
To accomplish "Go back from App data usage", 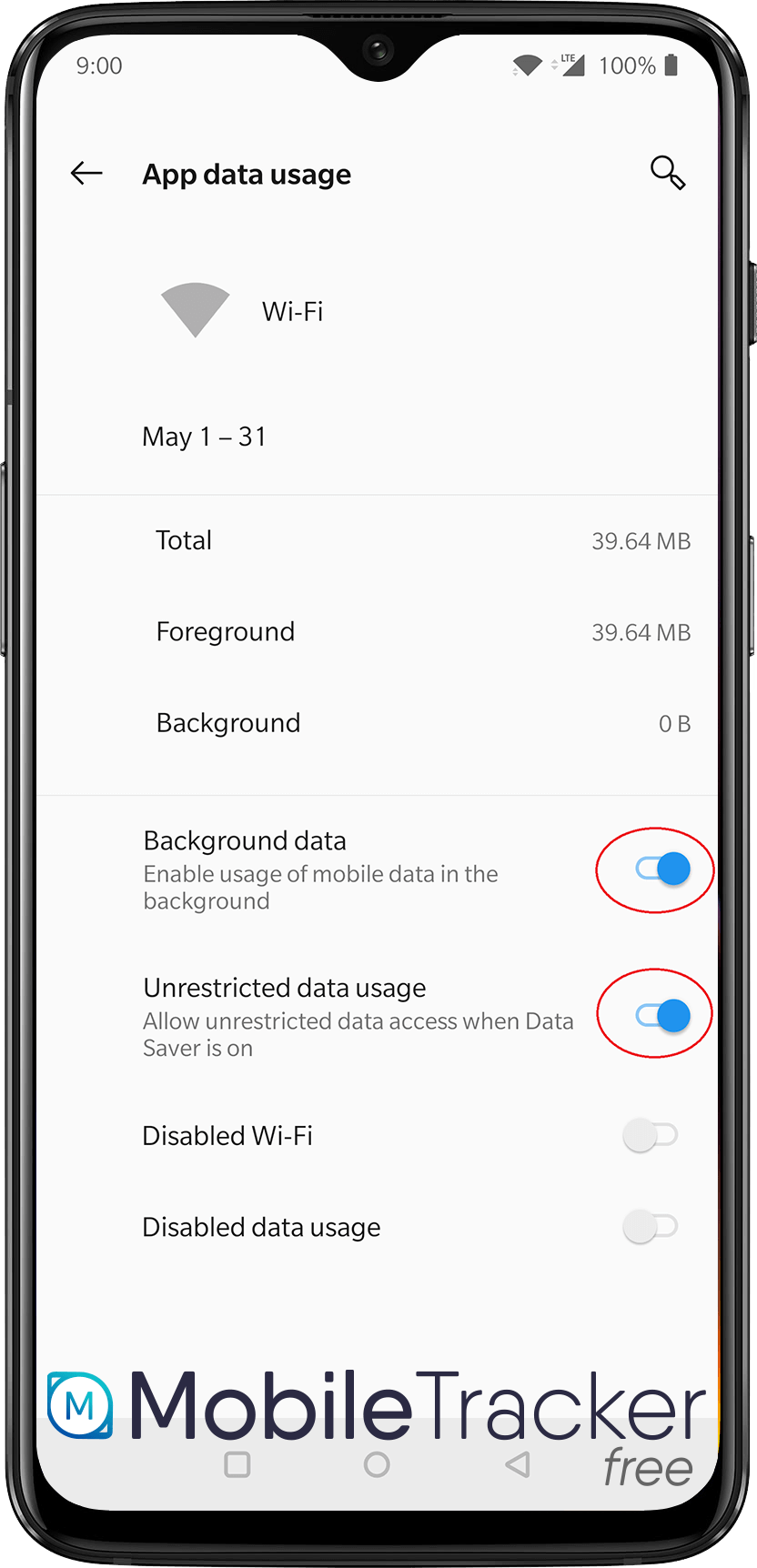I will (86, 173).
